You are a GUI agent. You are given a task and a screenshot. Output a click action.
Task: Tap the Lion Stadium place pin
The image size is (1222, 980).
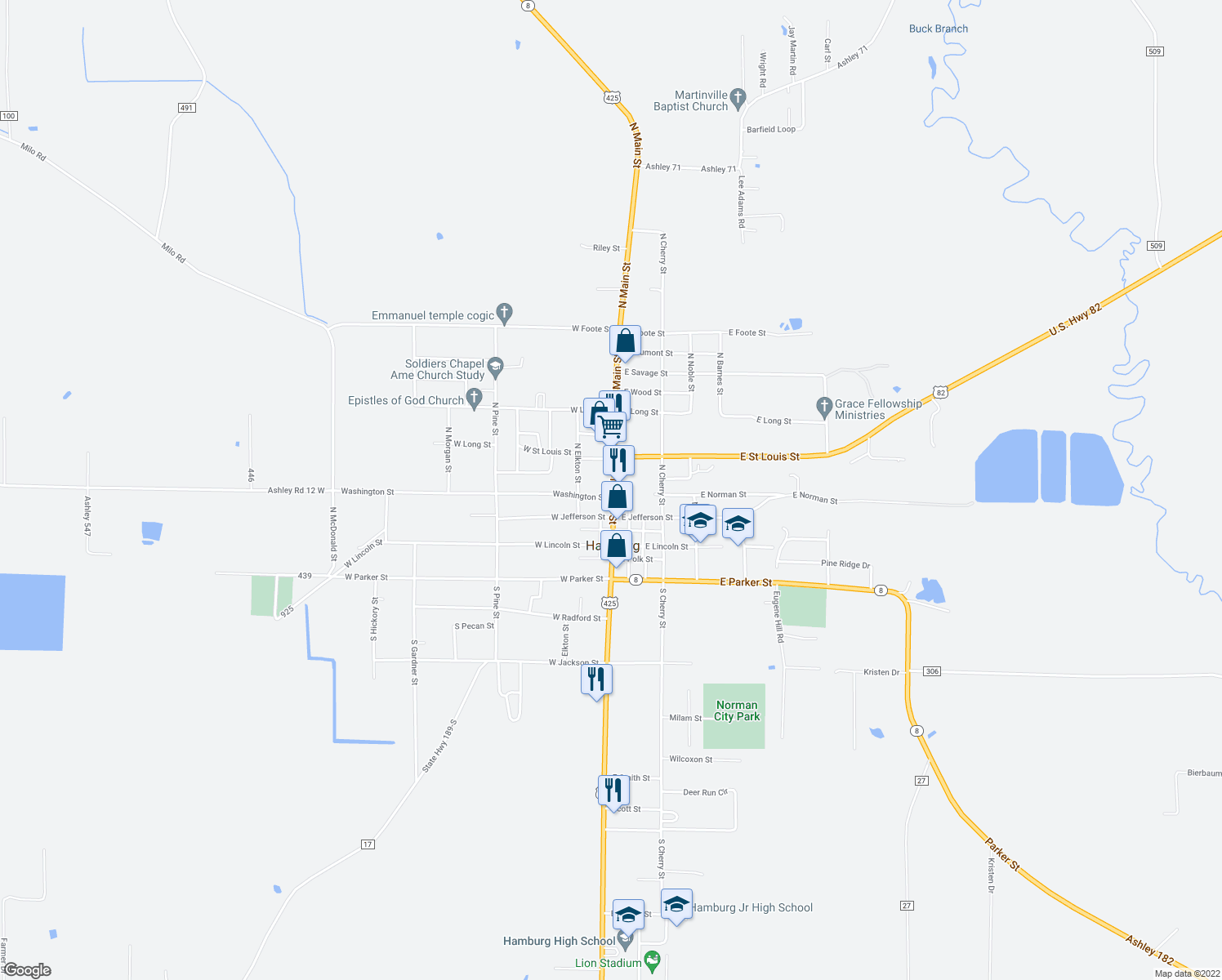tap(652, 960)
